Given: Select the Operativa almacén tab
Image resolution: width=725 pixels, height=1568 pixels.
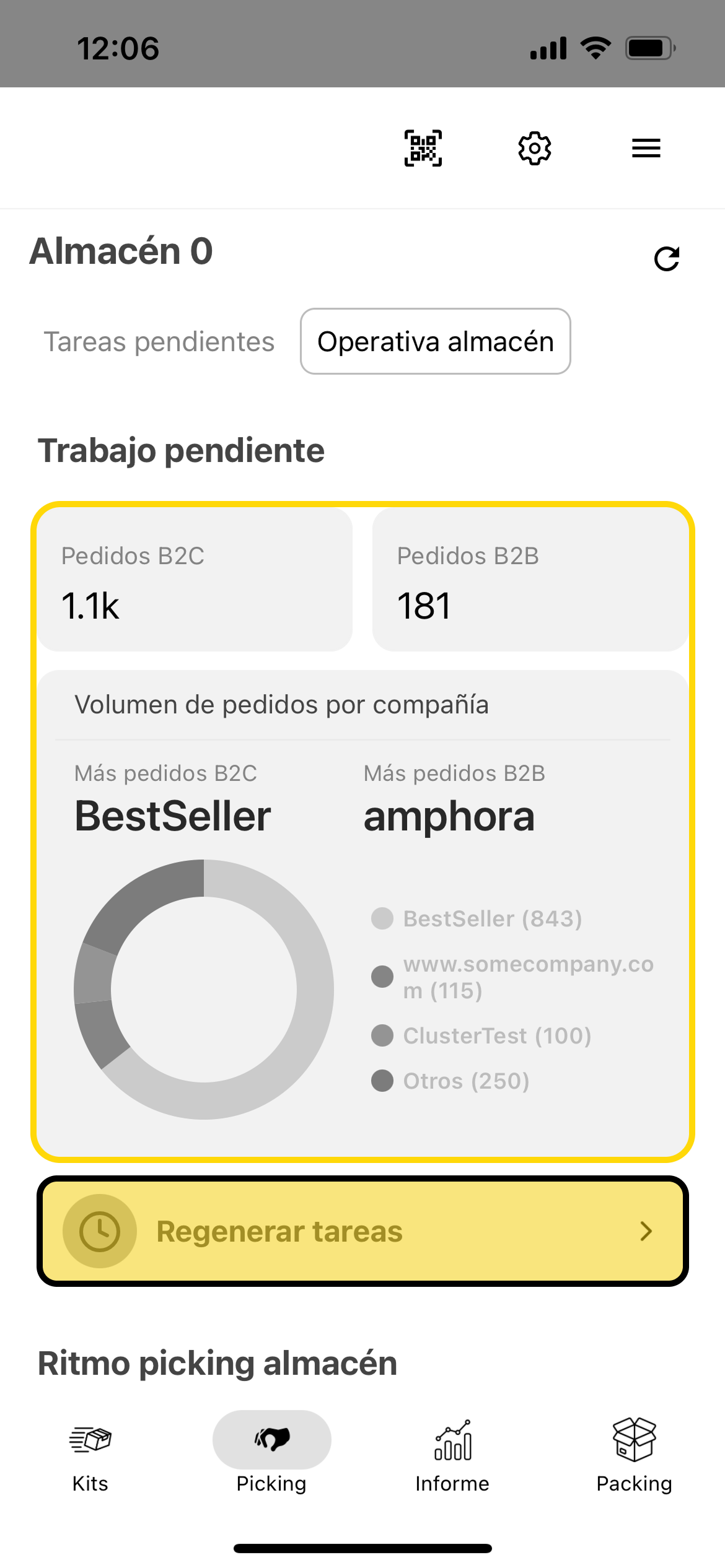Looking at the screenshot, I should click(x=435, y=342).
